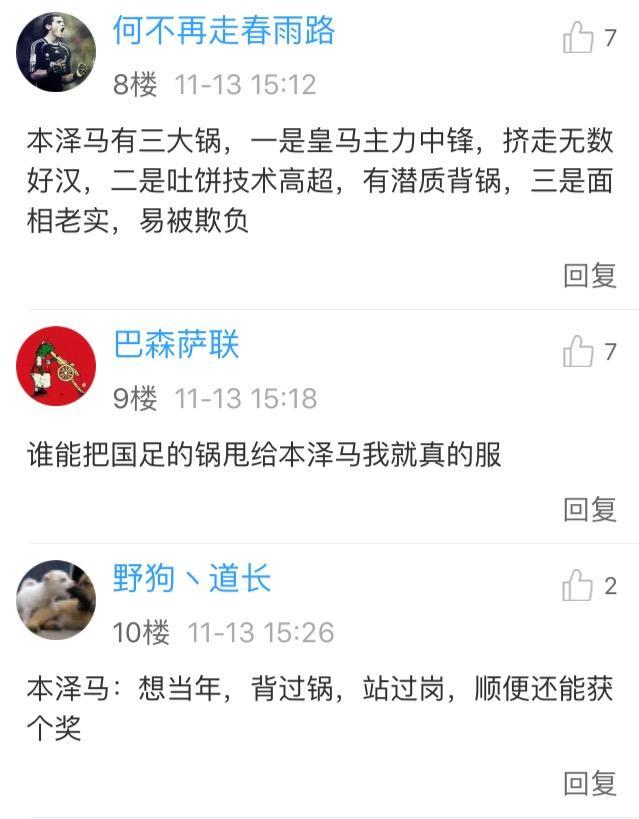639x819 pixels.
Task: Reply to 野狗丶道长's comment
Action: (x=590, y=783)
